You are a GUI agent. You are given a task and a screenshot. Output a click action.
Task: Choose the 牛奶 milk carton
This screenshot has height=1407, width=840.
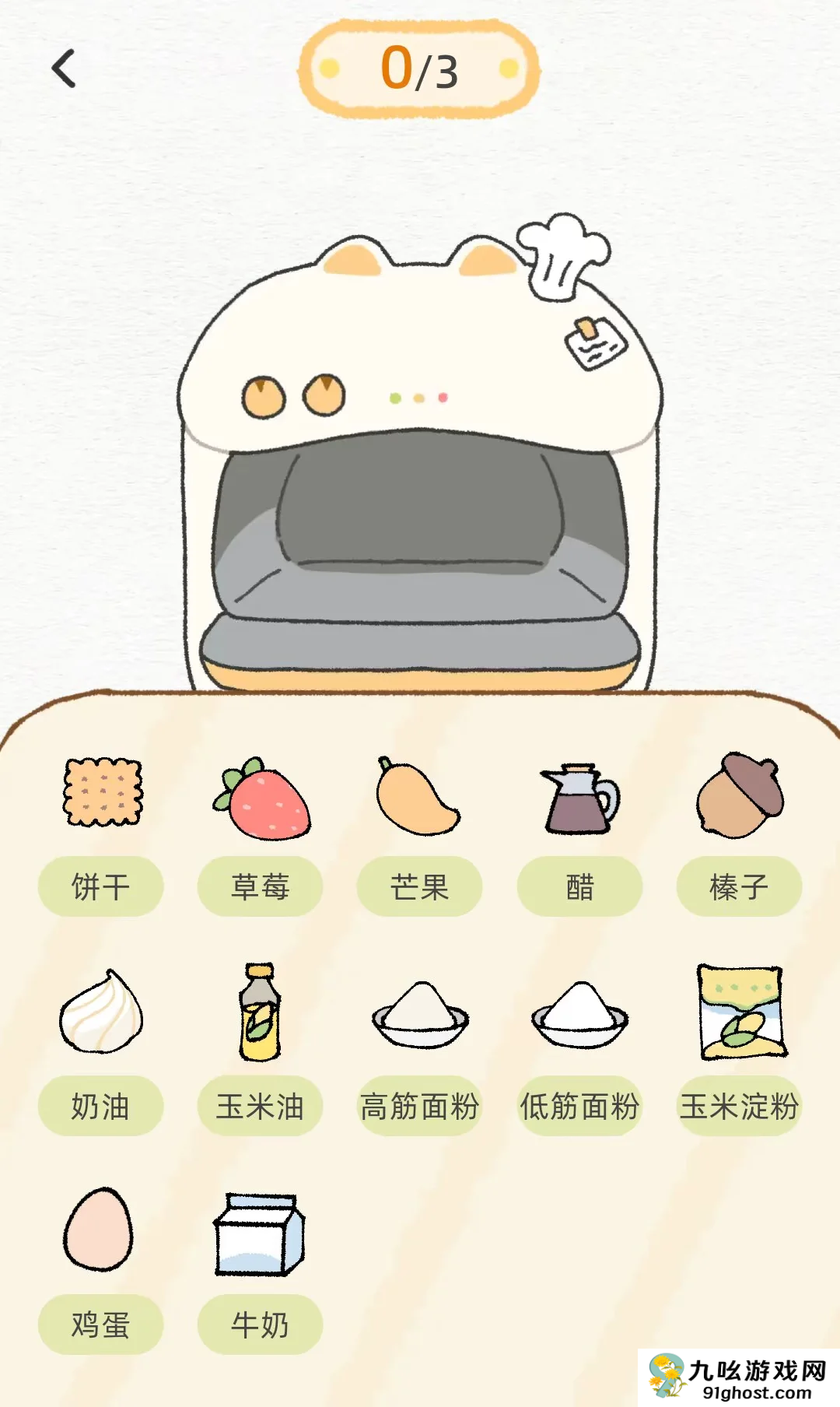point(260,1234)
